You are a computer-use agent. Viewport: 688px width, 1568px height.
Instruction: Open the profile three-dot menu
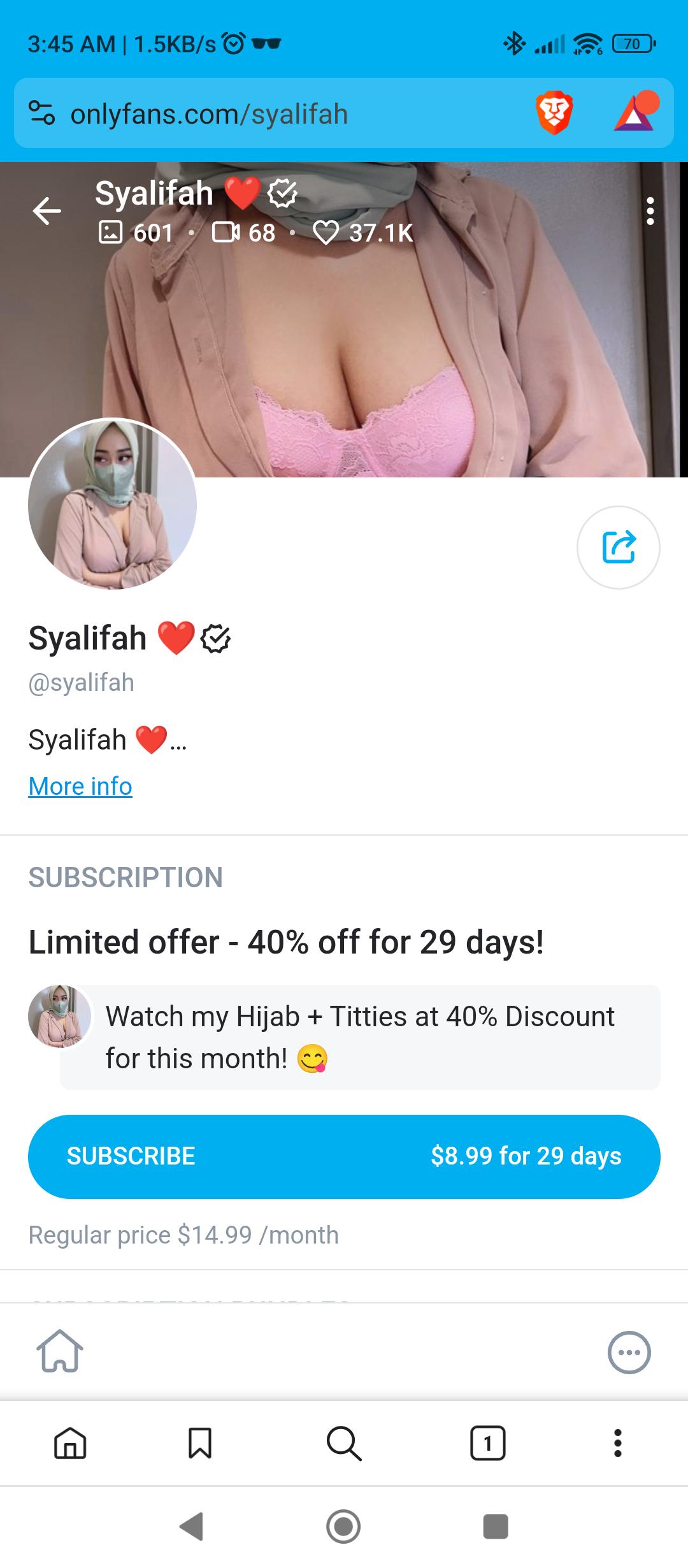point(650,210)
